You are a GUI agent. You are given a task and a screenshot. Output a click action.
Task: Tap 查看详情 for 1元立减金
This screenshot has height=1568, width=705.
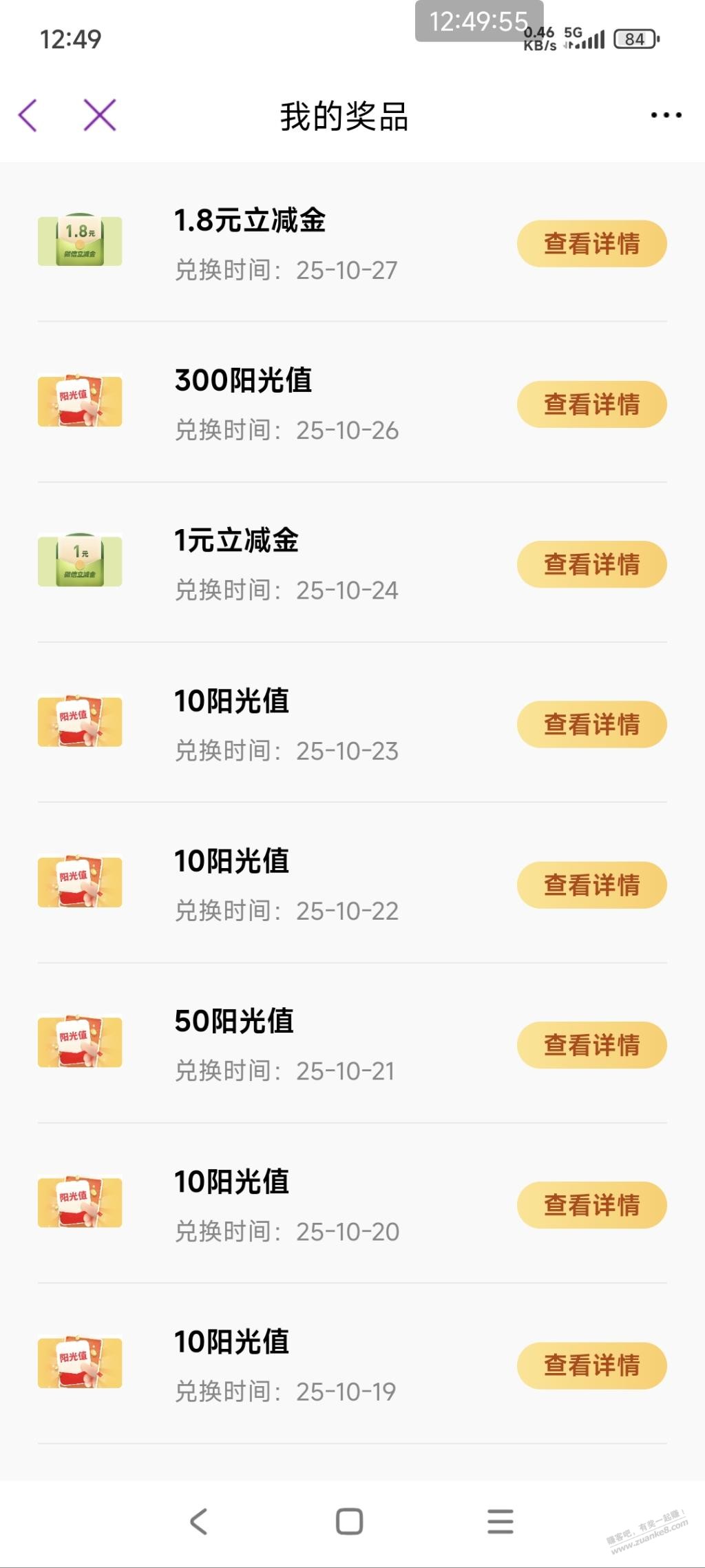[x=591, y=564]
